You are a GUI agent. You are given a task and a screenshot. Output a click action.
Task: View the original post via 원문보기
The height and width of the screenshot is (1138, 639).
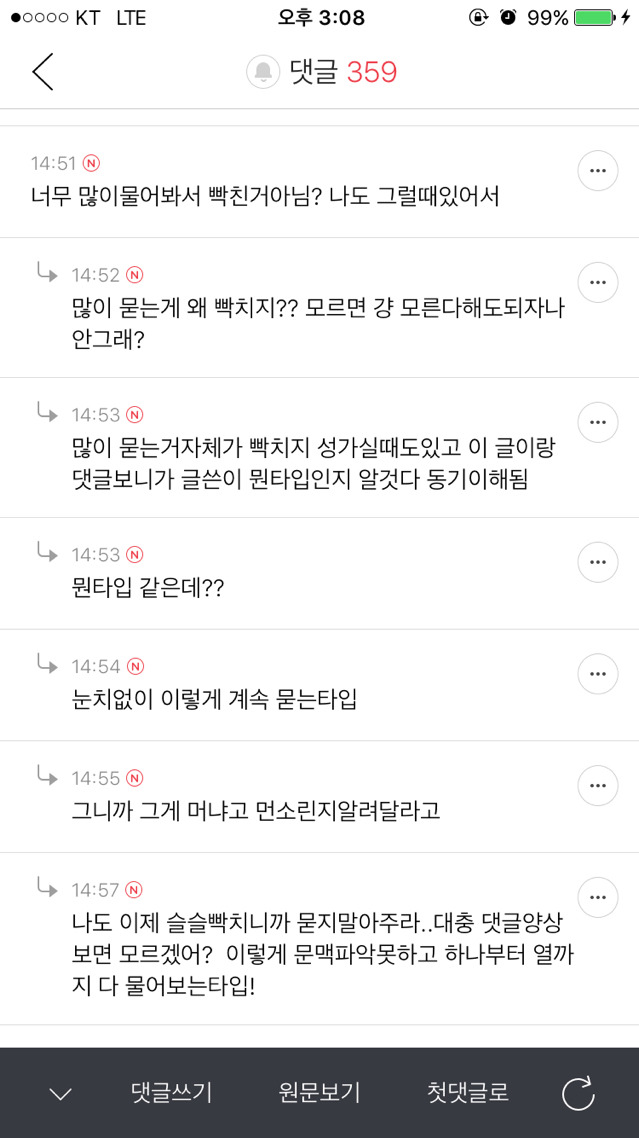[319, 1093]
